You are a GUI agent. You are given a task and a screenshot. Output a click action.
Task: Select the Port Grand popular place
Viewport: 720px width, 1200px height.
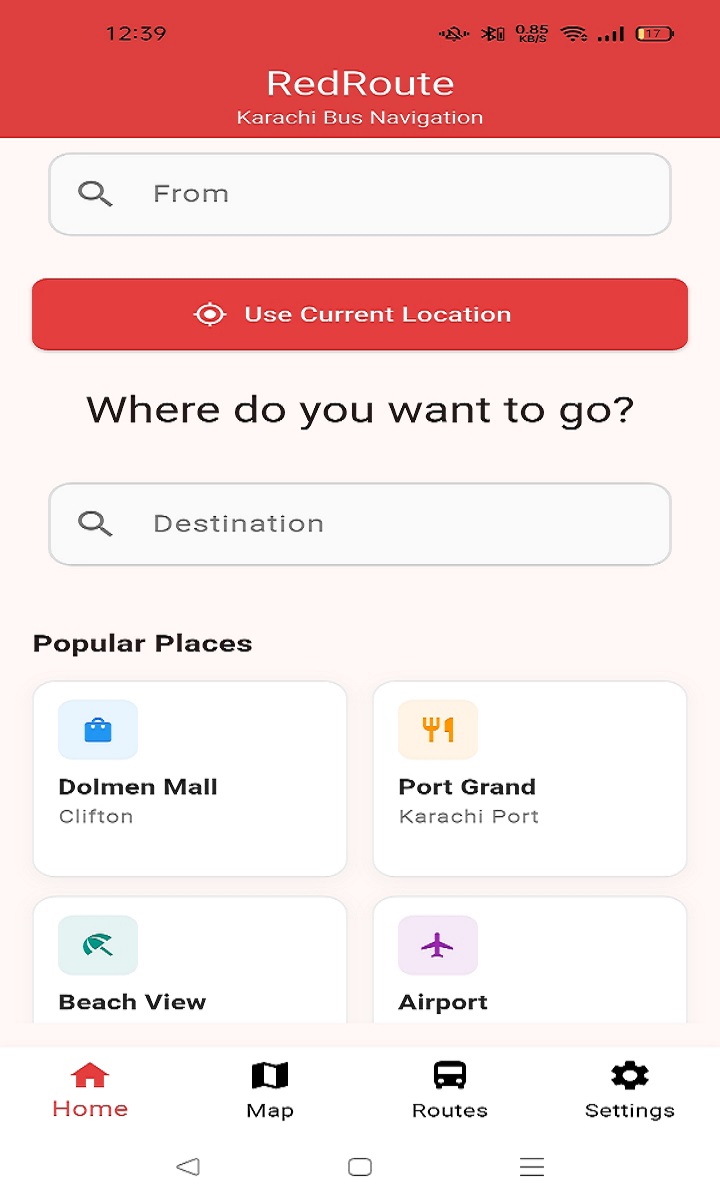pyautogui.click(x=530, y=779)
